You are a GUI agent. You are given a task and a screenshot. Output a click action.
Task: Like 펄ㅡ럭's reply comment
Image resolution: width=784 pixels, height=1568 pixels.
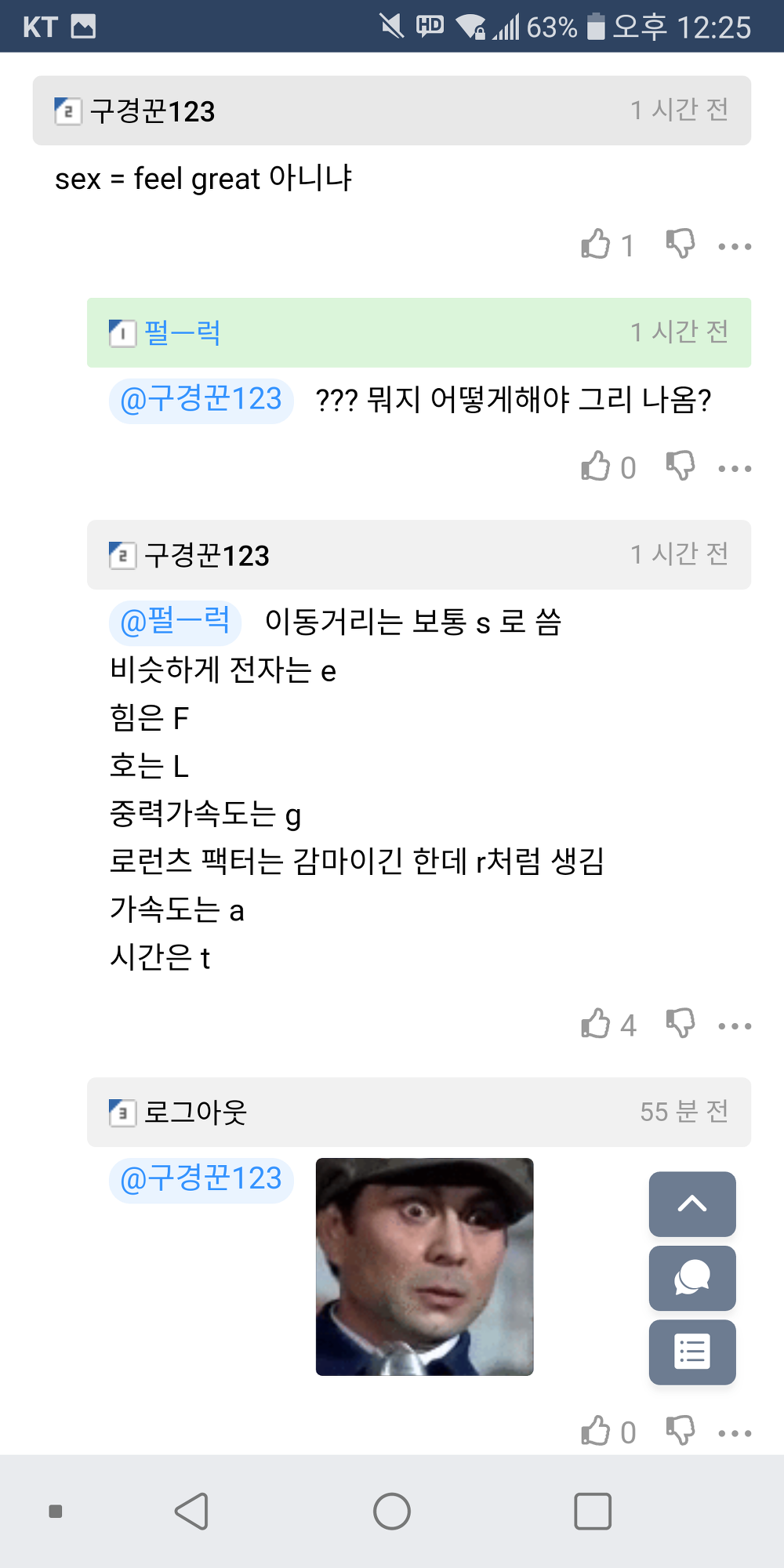pos(596,466)
